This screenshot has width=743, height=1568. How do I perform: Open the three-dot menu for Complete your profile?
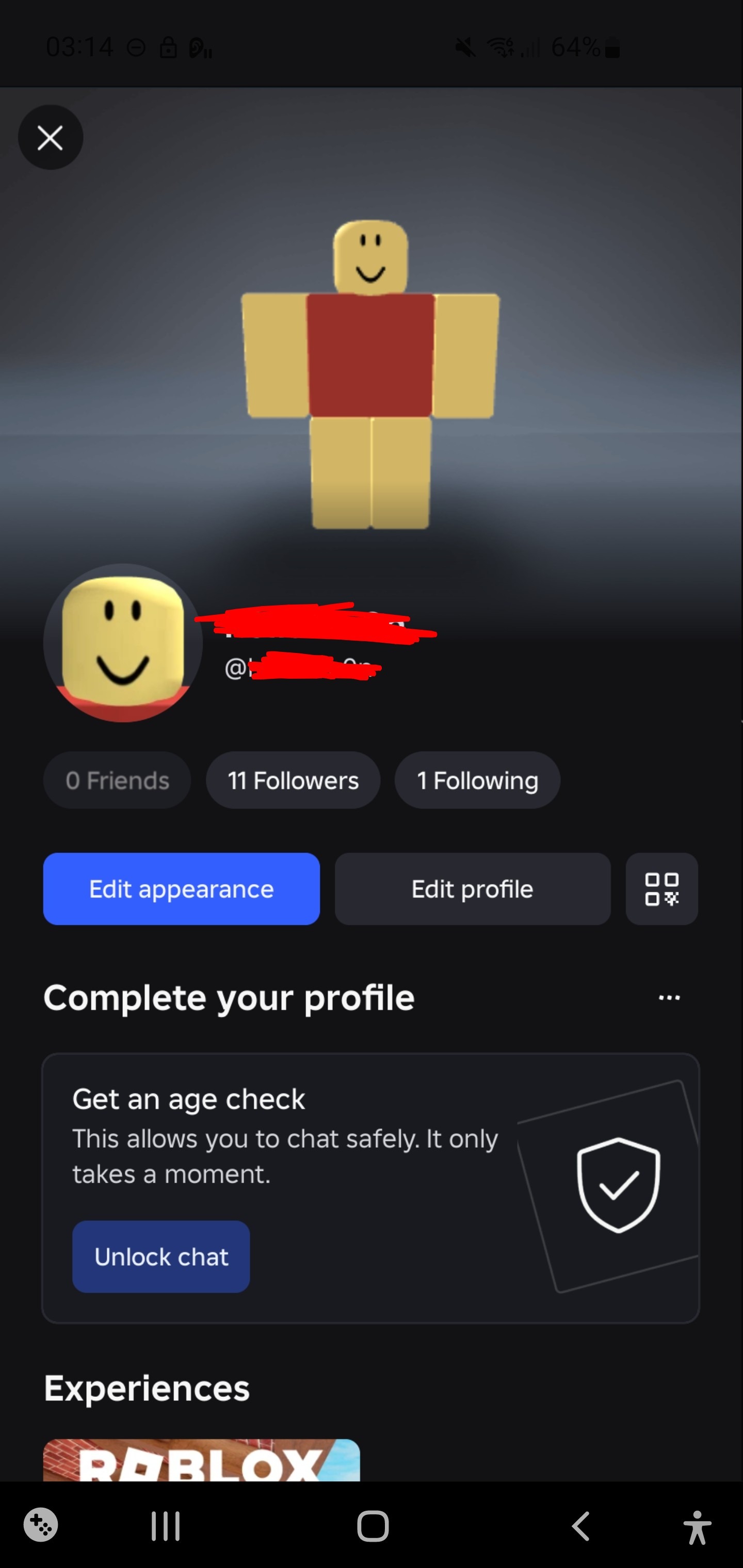[669, 998]
